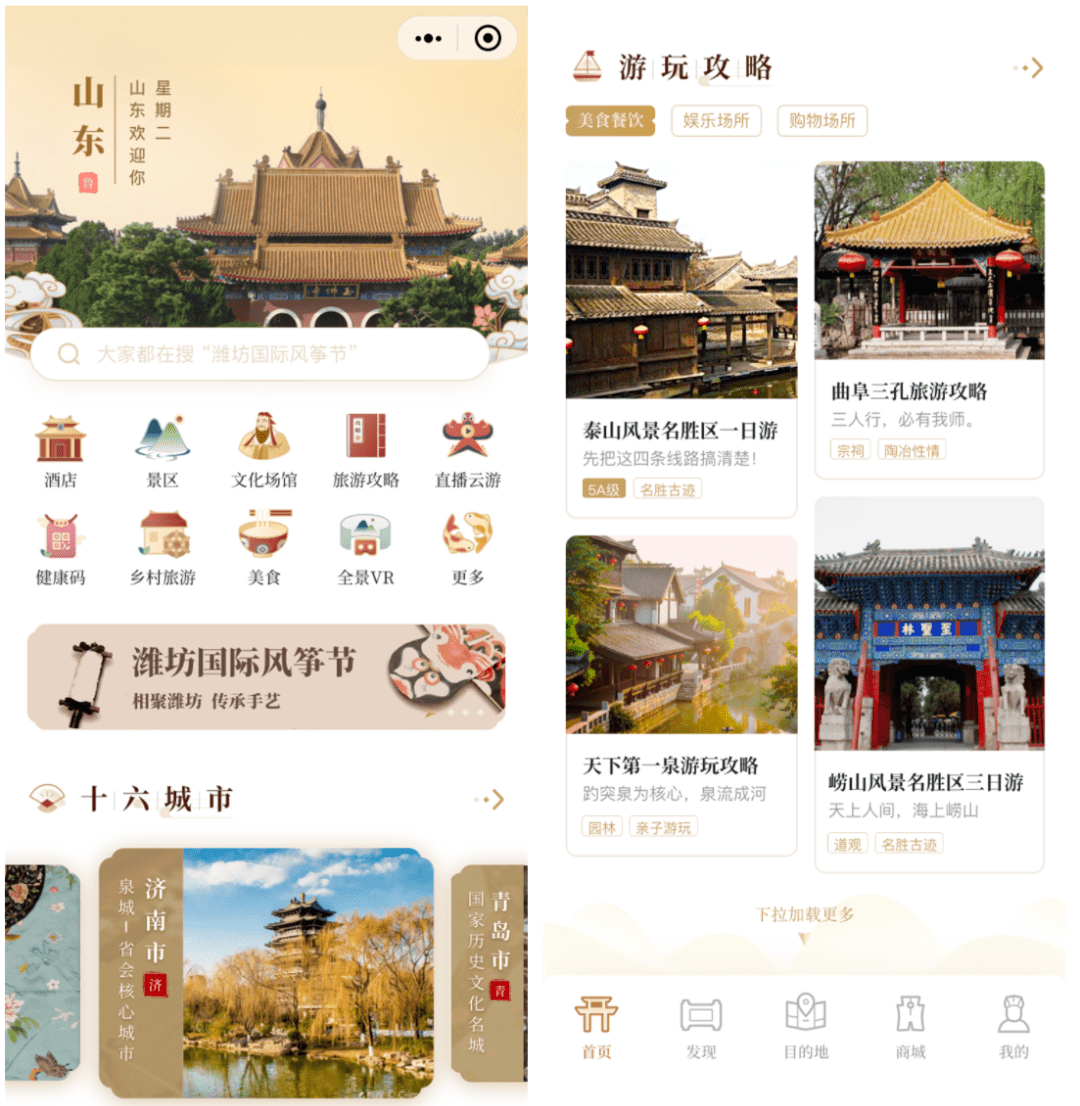Open 文化场馆 section
Screen dimensions: 1080x1106
pyautogui.click(x=264, y=451)
